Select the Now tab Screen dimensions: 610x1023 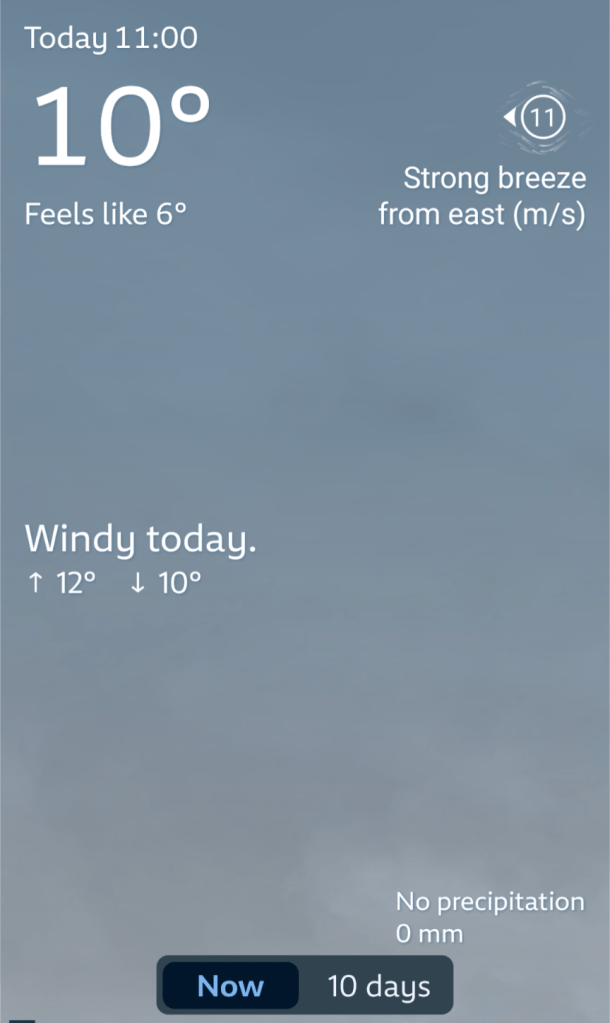[231, 986]
